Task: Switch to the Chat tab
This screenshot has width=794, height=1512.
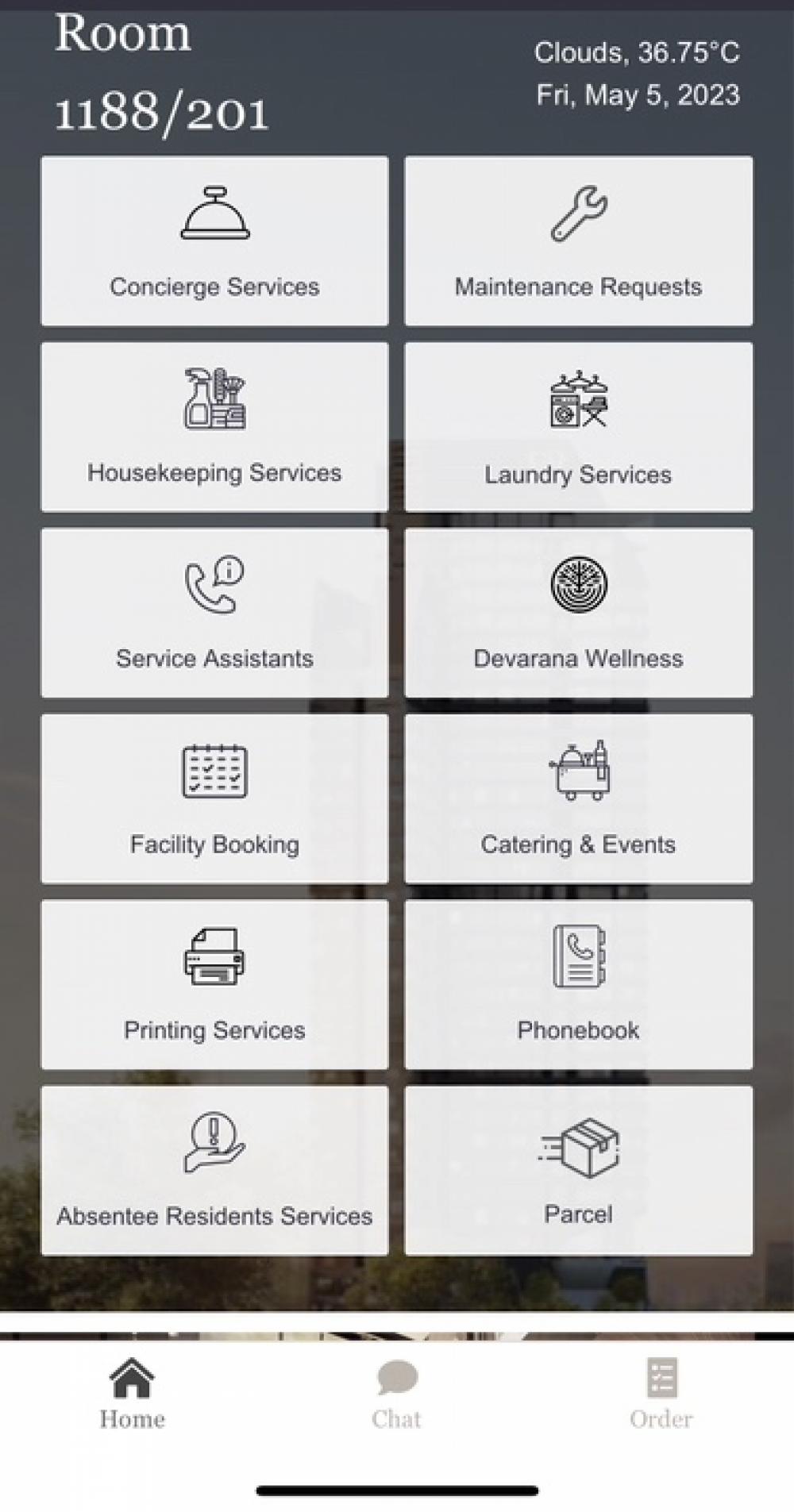Action: tap(397, 1395)
